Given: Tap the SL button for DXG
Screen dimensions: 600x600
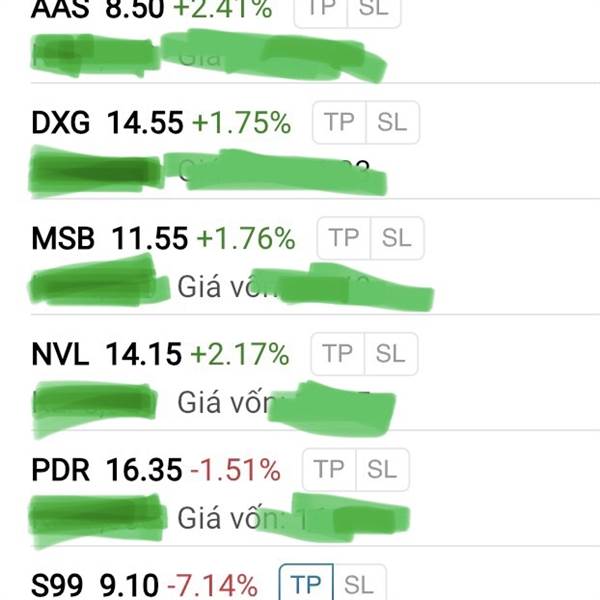Looking at the screenshot, I should pos(393,123).
